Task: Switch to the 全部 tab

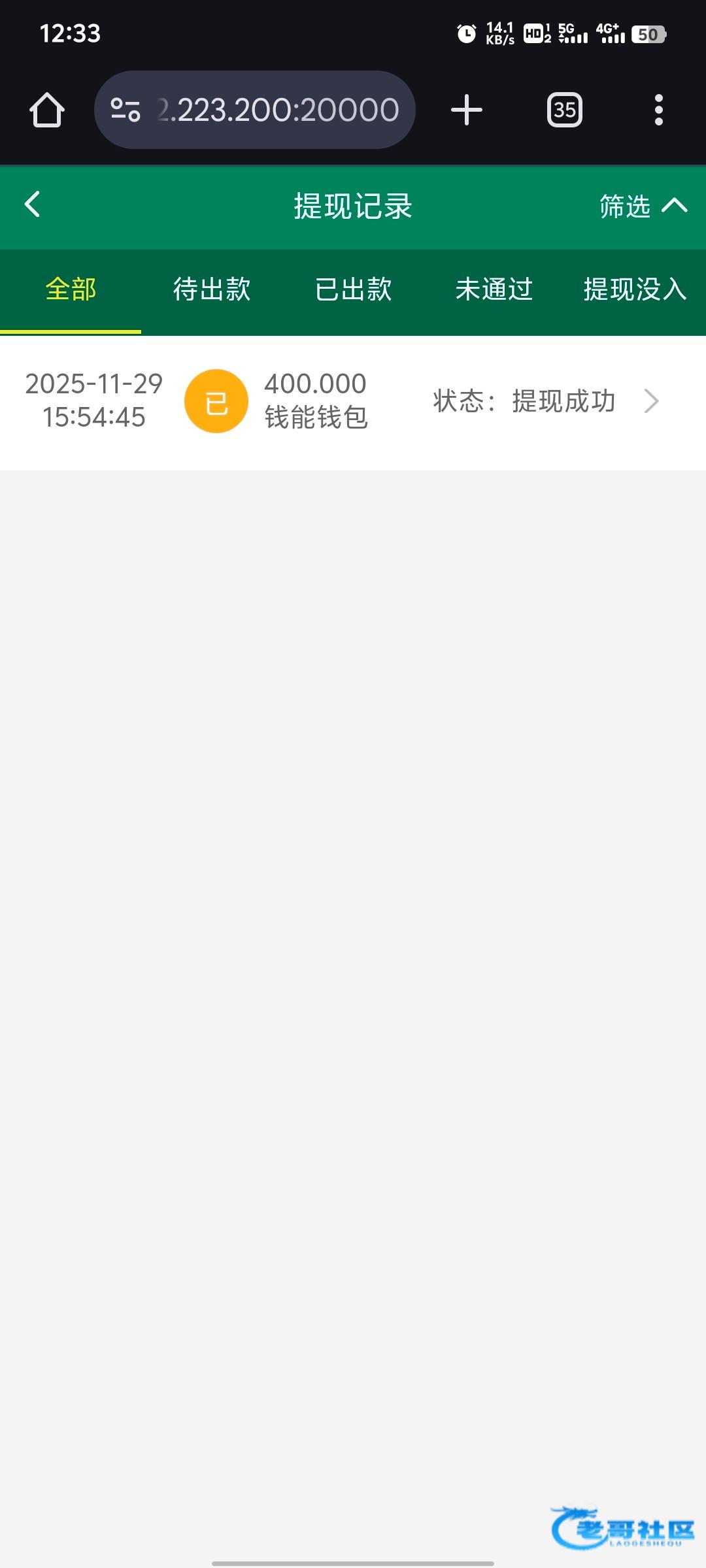Action: point(71,289)
